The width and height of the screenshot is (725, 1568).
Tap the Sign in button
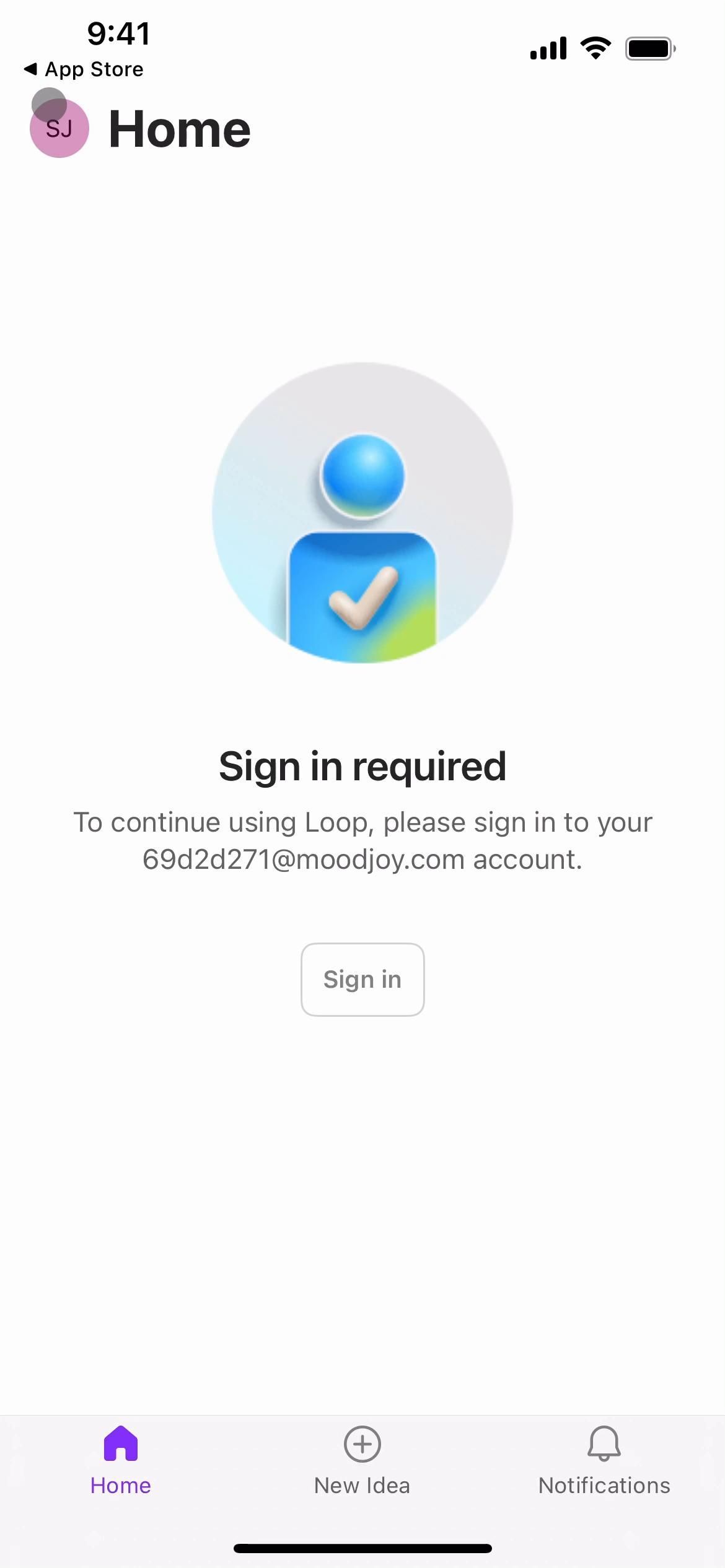[362, 979]
